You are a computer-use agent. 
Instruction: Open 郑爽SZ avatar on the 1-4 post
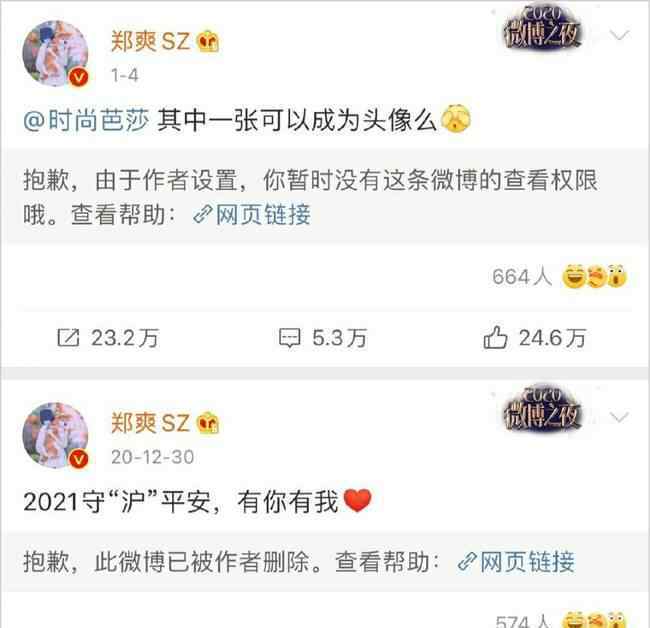tap(56, 52)
